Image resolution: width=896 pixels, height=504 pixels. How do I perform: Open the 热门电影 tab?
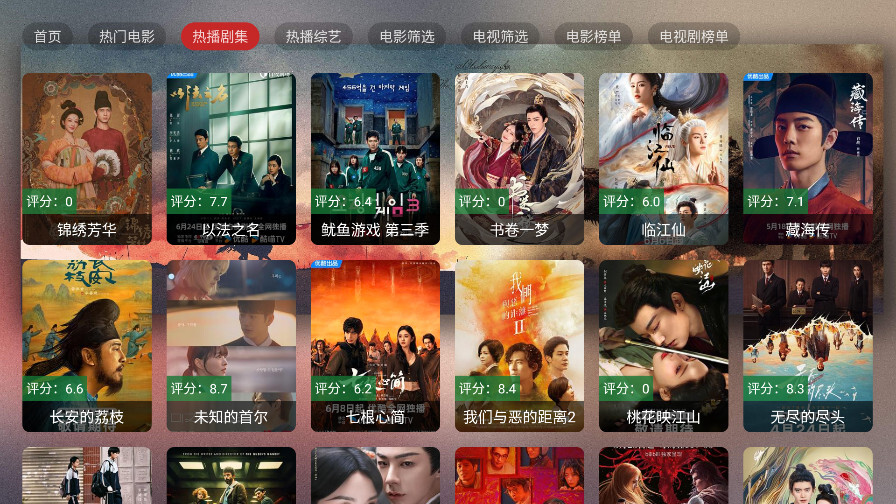127,37
